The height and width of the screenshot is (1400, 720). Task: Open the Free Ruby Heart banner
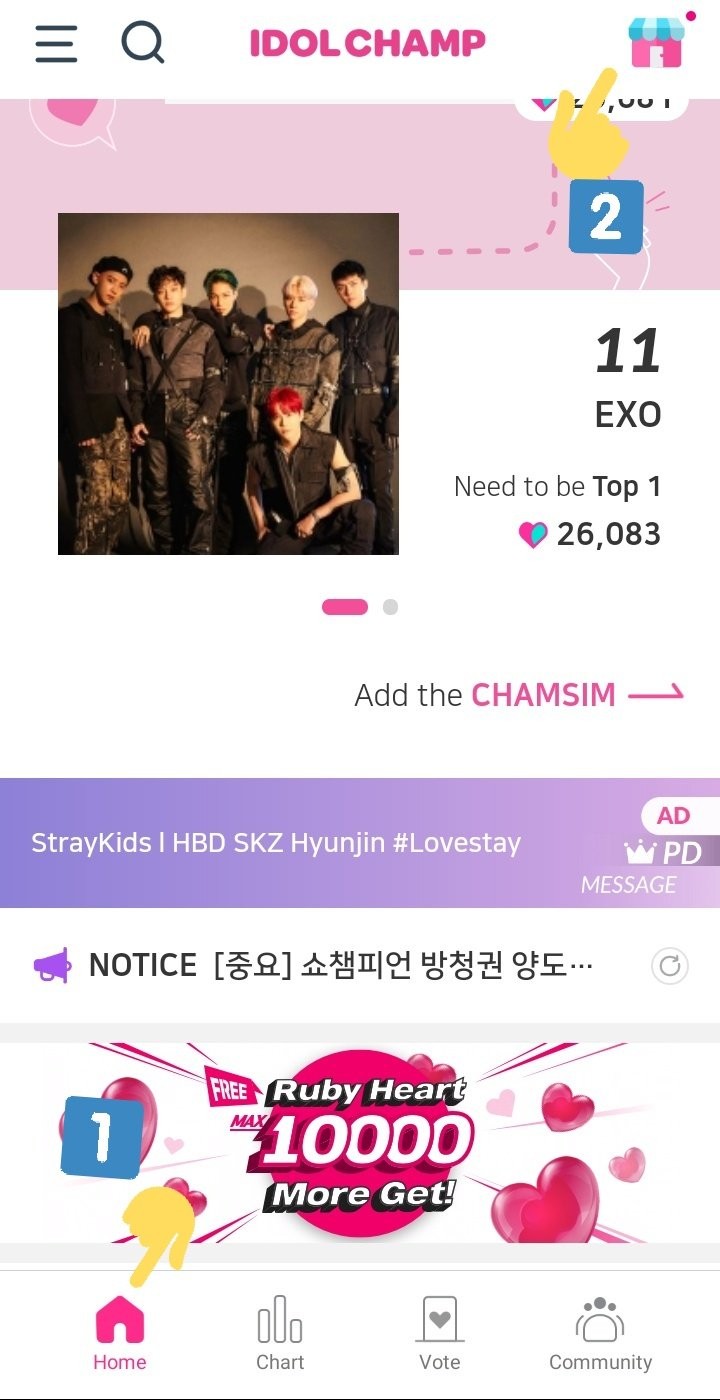click(x=360, y=1143)
